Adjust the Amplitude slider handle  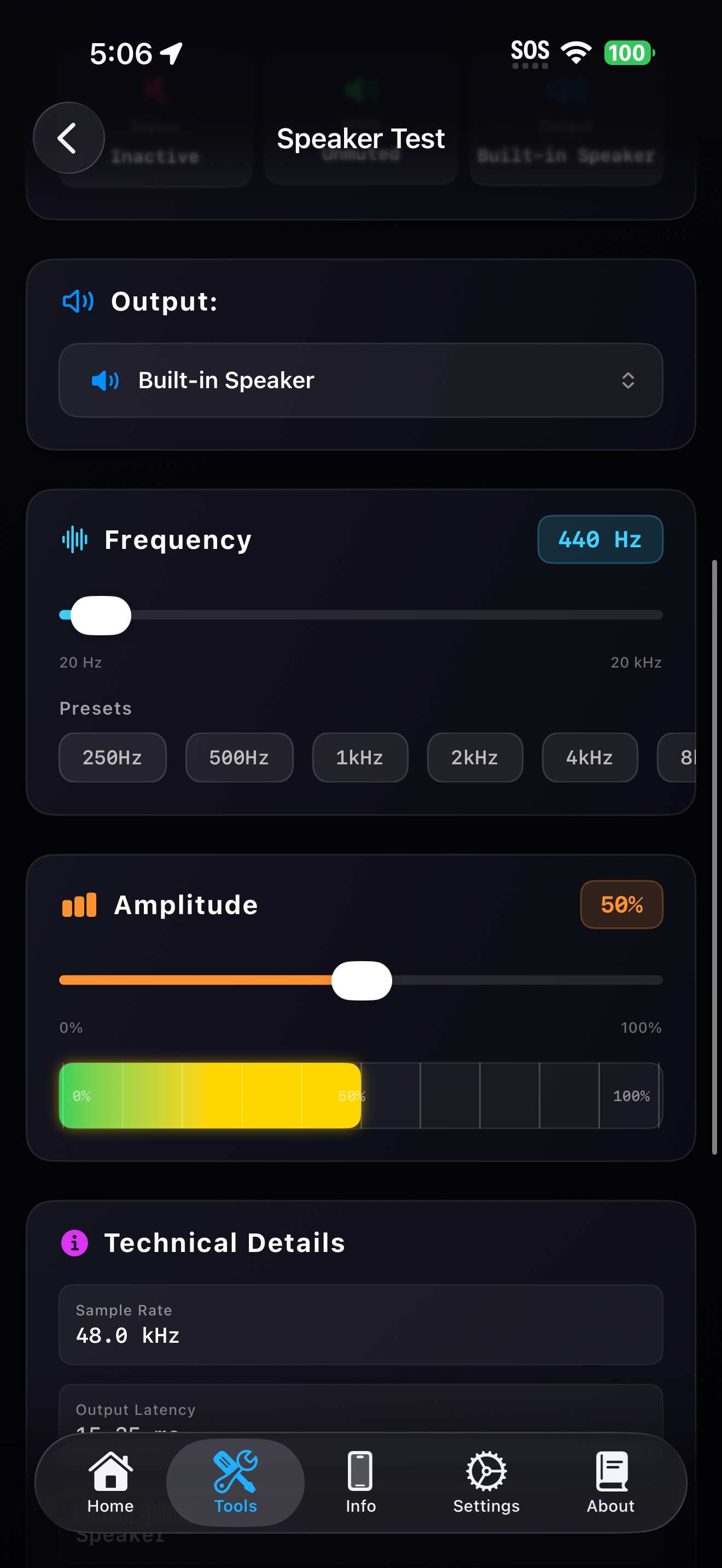click(362, 980)
